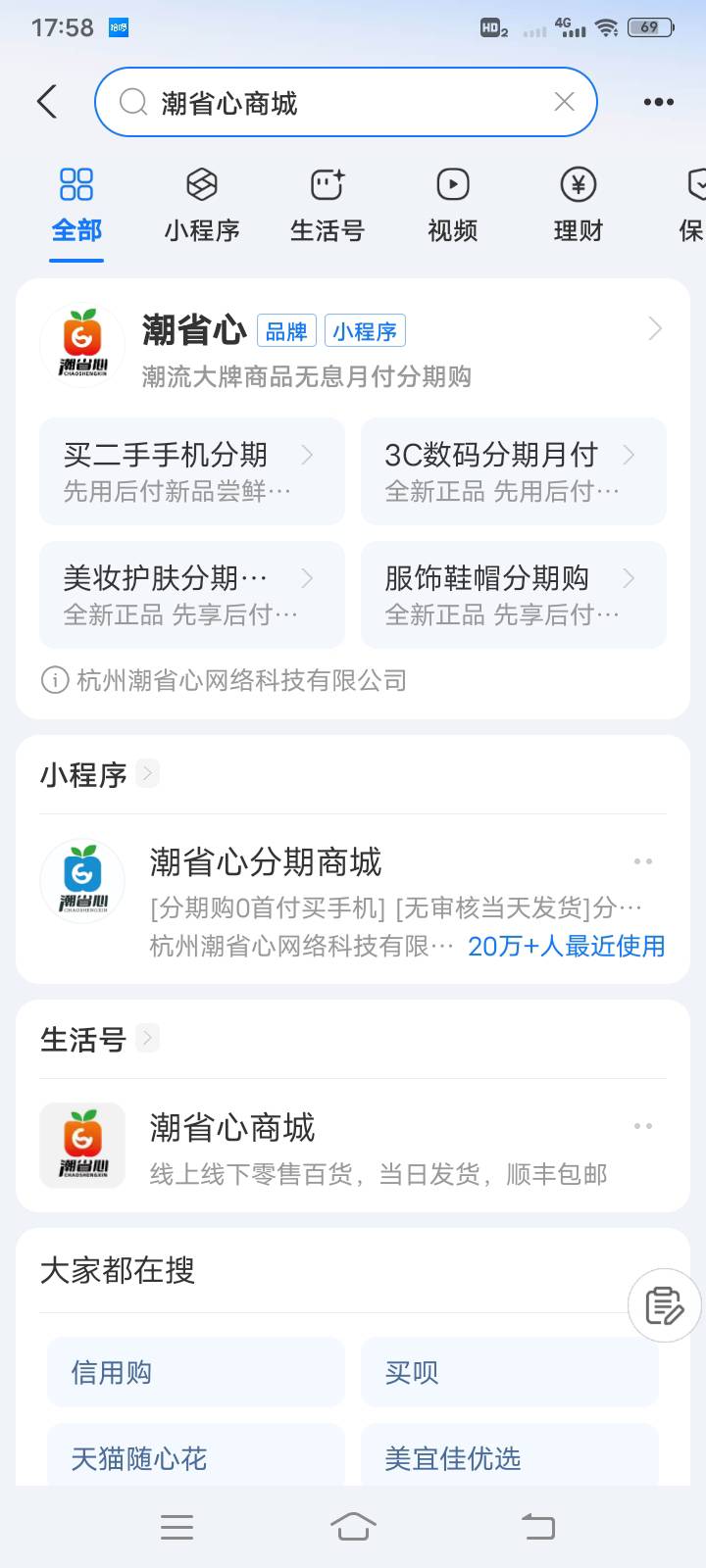Viewport: 706px width, 1568px height.
Task: Open 美妆护肤分期 shortcut
Action: (x=192, y=595)
